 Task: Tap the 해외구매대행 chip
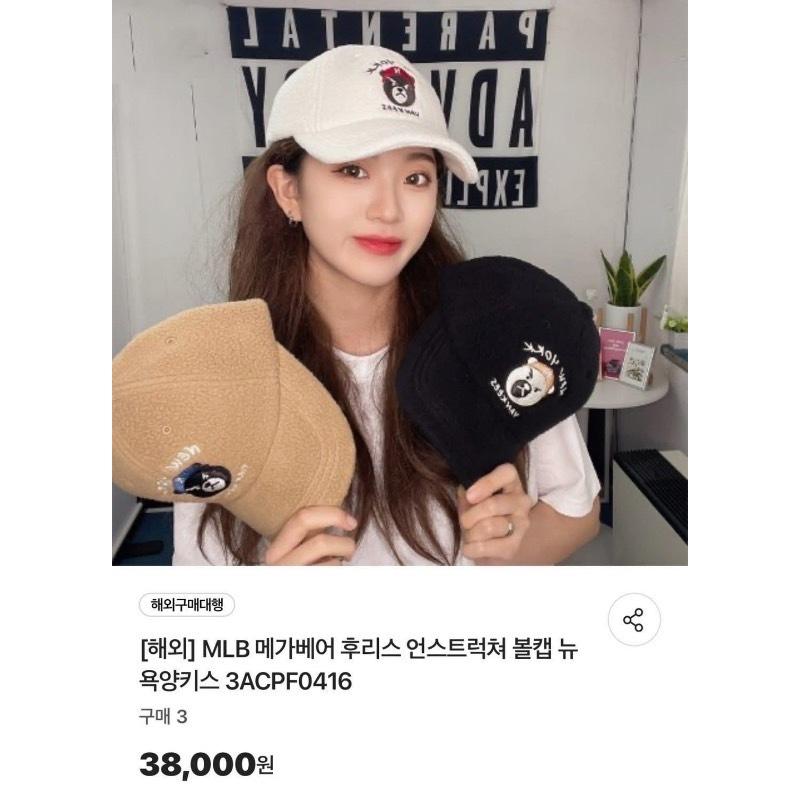(x=187, y=604)
